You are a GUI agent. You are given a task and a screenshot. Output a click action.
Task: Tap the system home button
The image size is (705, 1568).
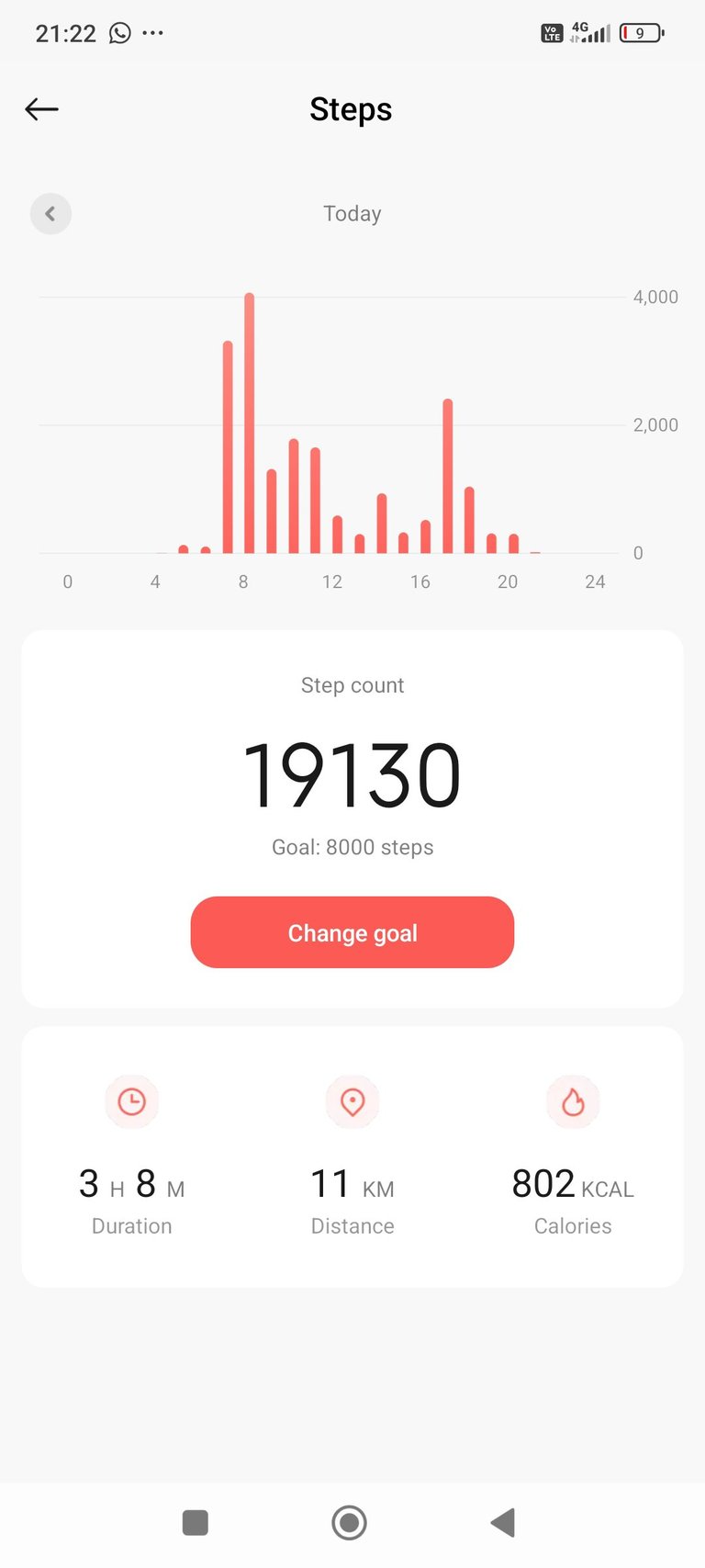point(349,1522)
